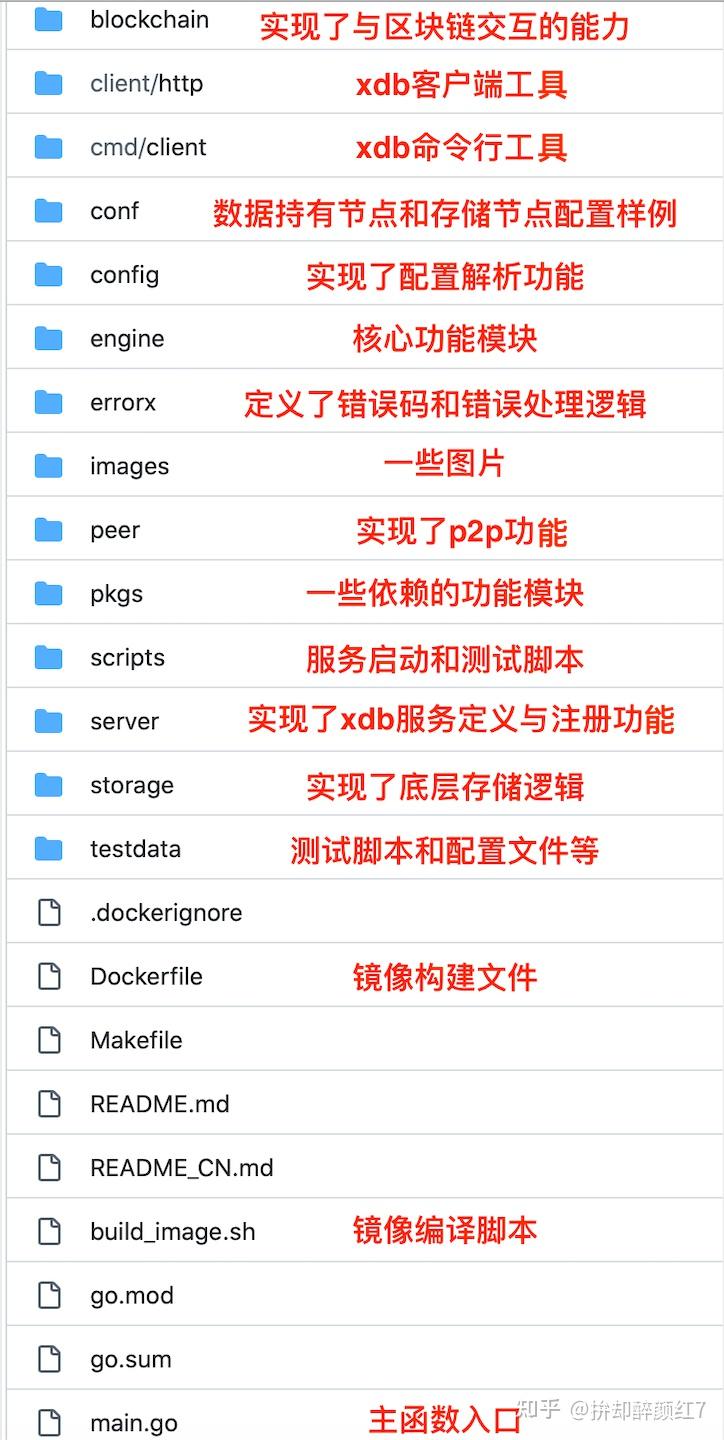The image size is (724, 1440).
Task: Open the Makefile file
Action: point(136,1039)
